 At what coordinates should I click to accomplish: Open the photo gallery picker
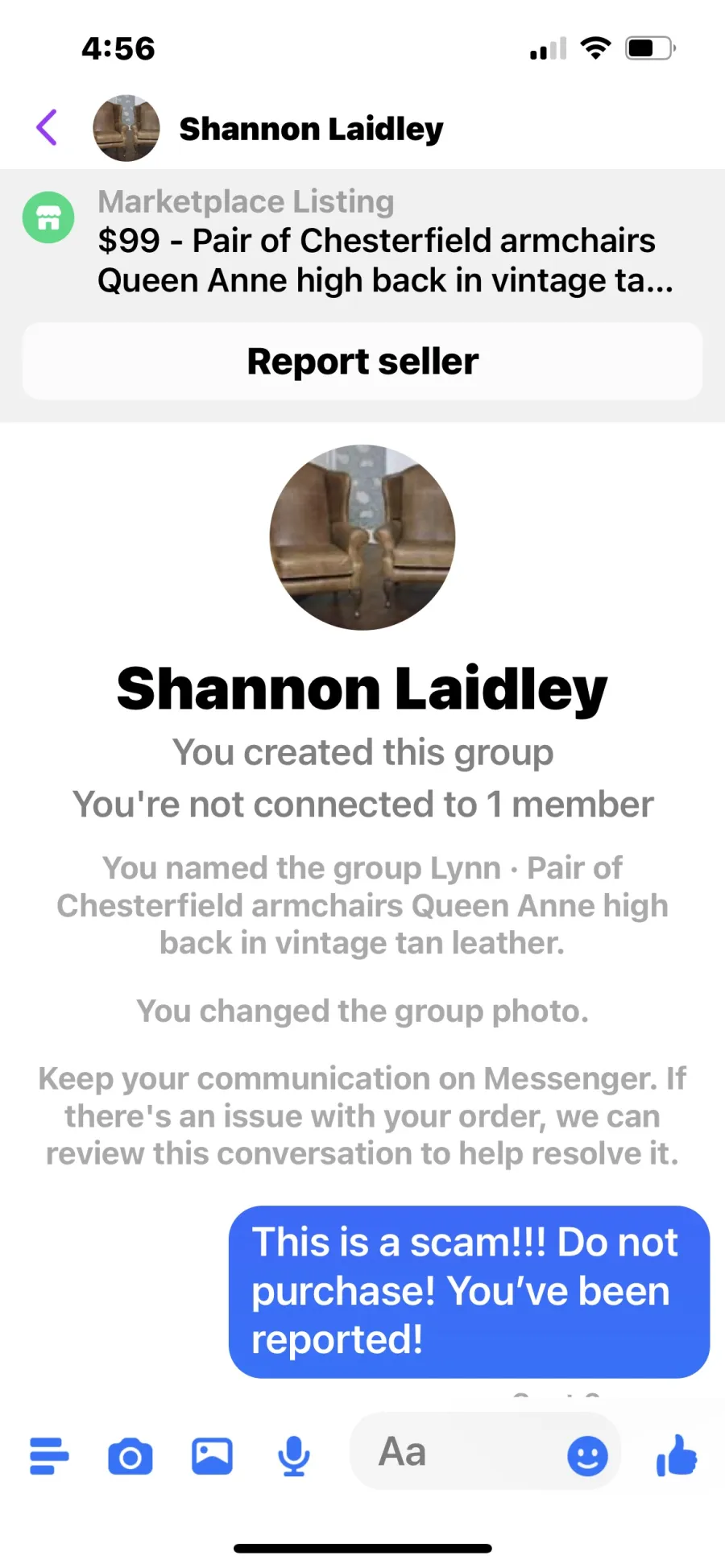(x=212, y=1456)
